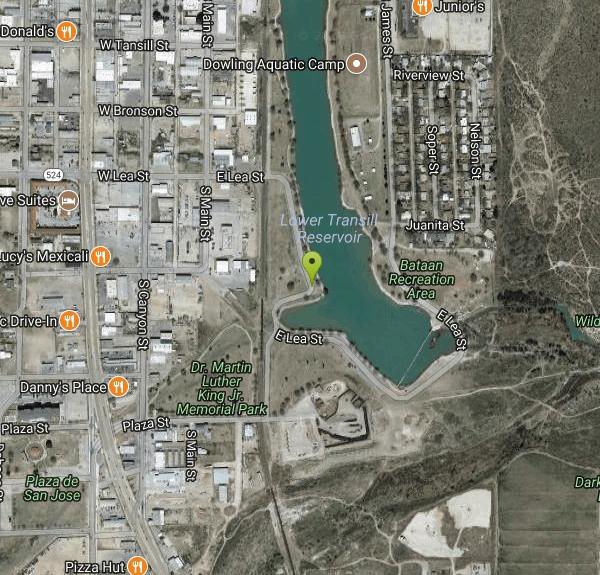
Task: Open the Donald's restaurant marker
Action: tap(66, 31)
